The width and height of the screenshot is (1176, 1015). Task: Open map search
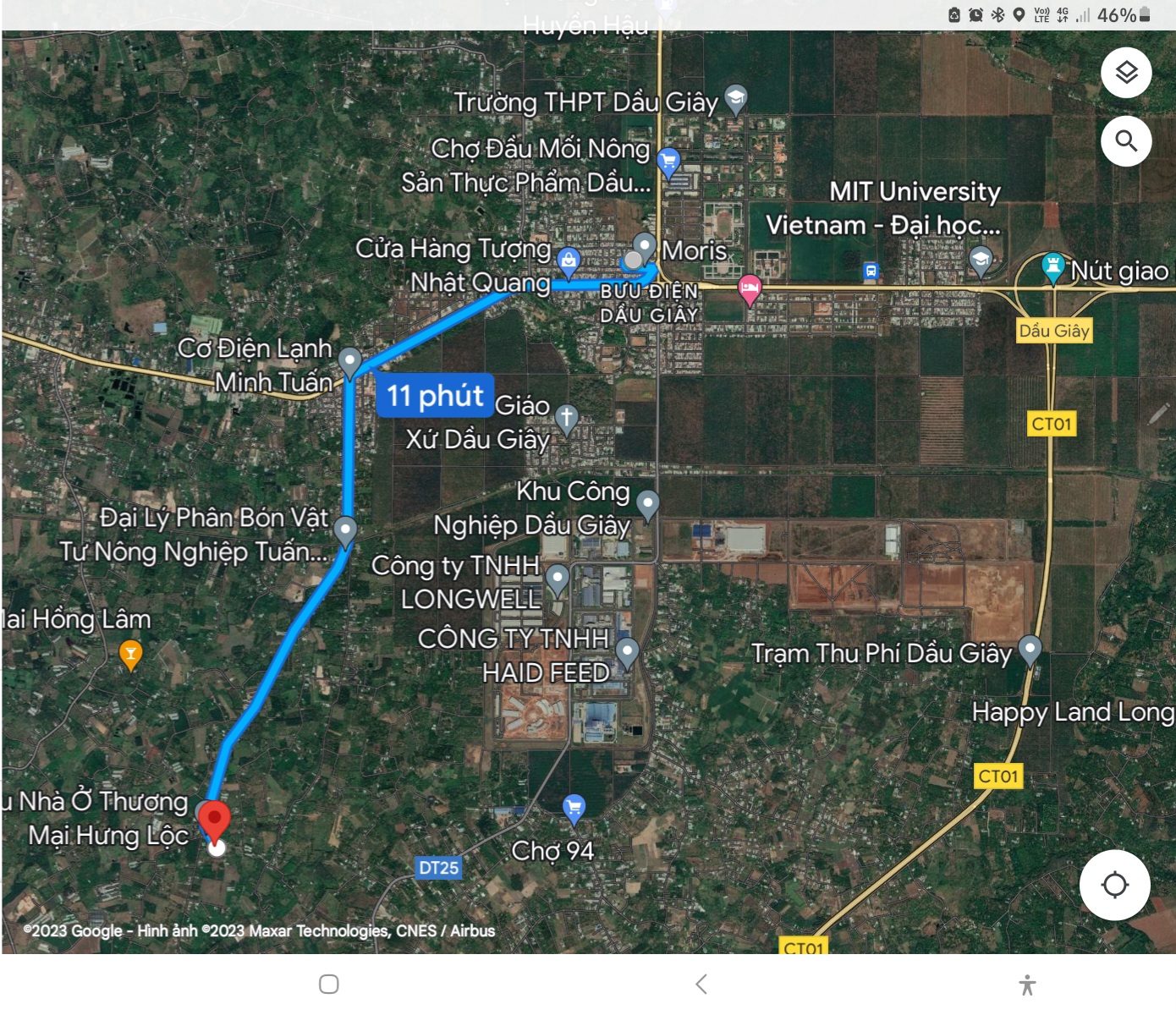point(1126,140)
